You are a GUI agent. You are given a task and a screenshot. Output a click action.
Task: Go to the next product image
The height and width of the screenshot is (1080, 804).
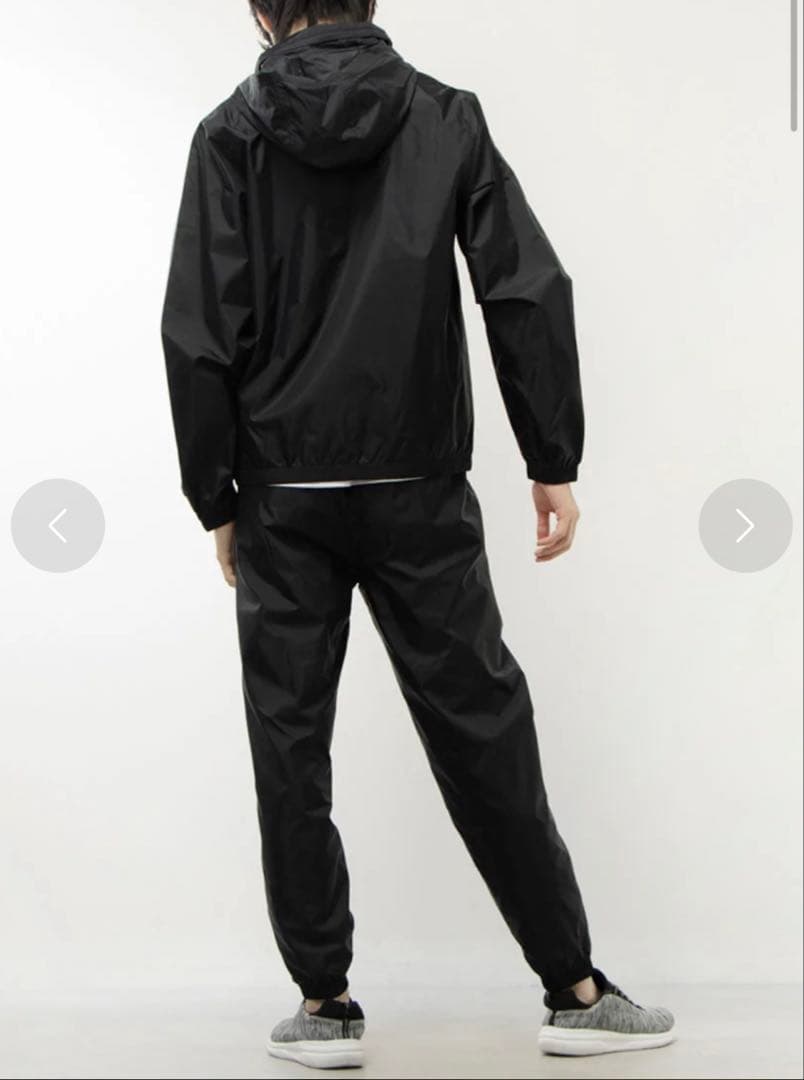pos(745,526)
